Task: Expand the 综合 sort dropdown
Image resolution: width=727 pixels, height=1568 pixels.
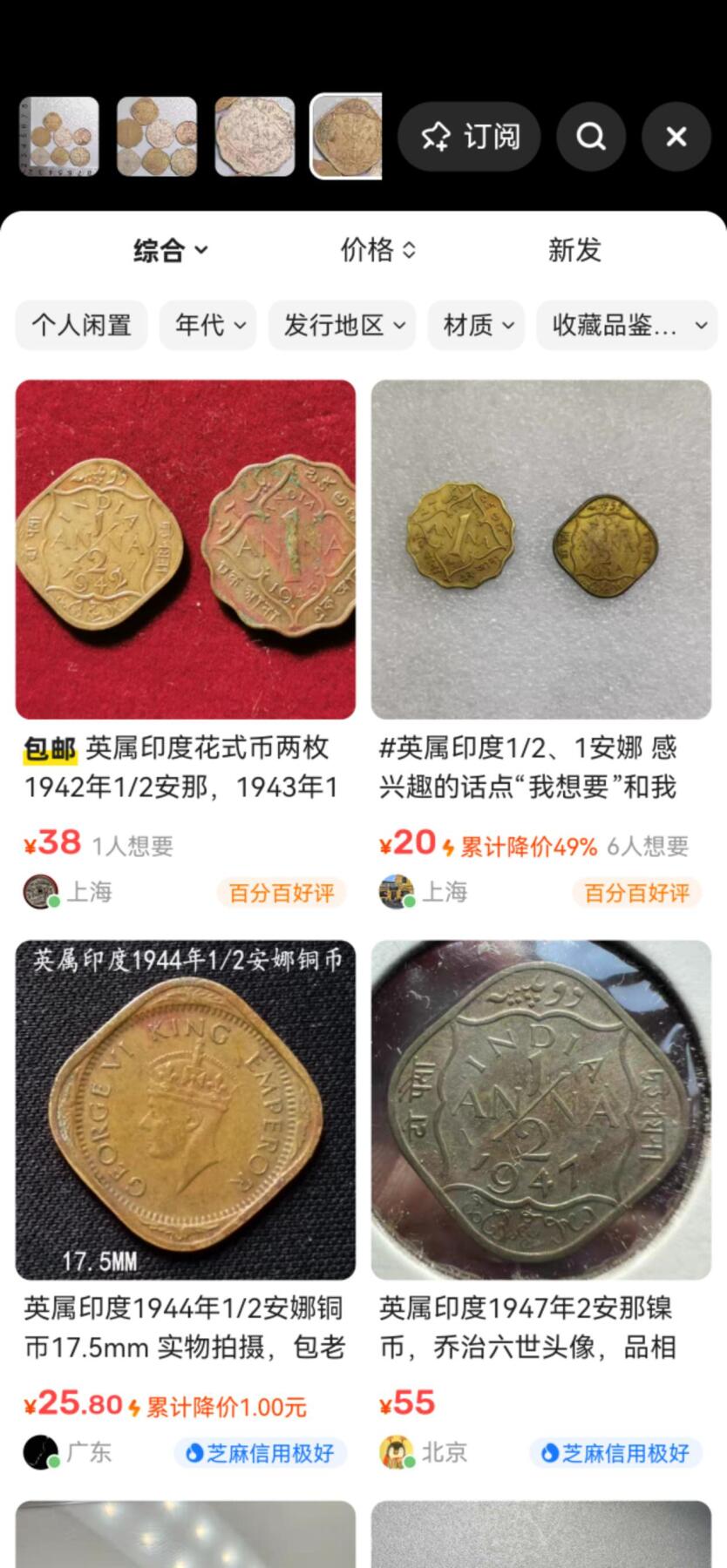Action: [x=170, y=251]
